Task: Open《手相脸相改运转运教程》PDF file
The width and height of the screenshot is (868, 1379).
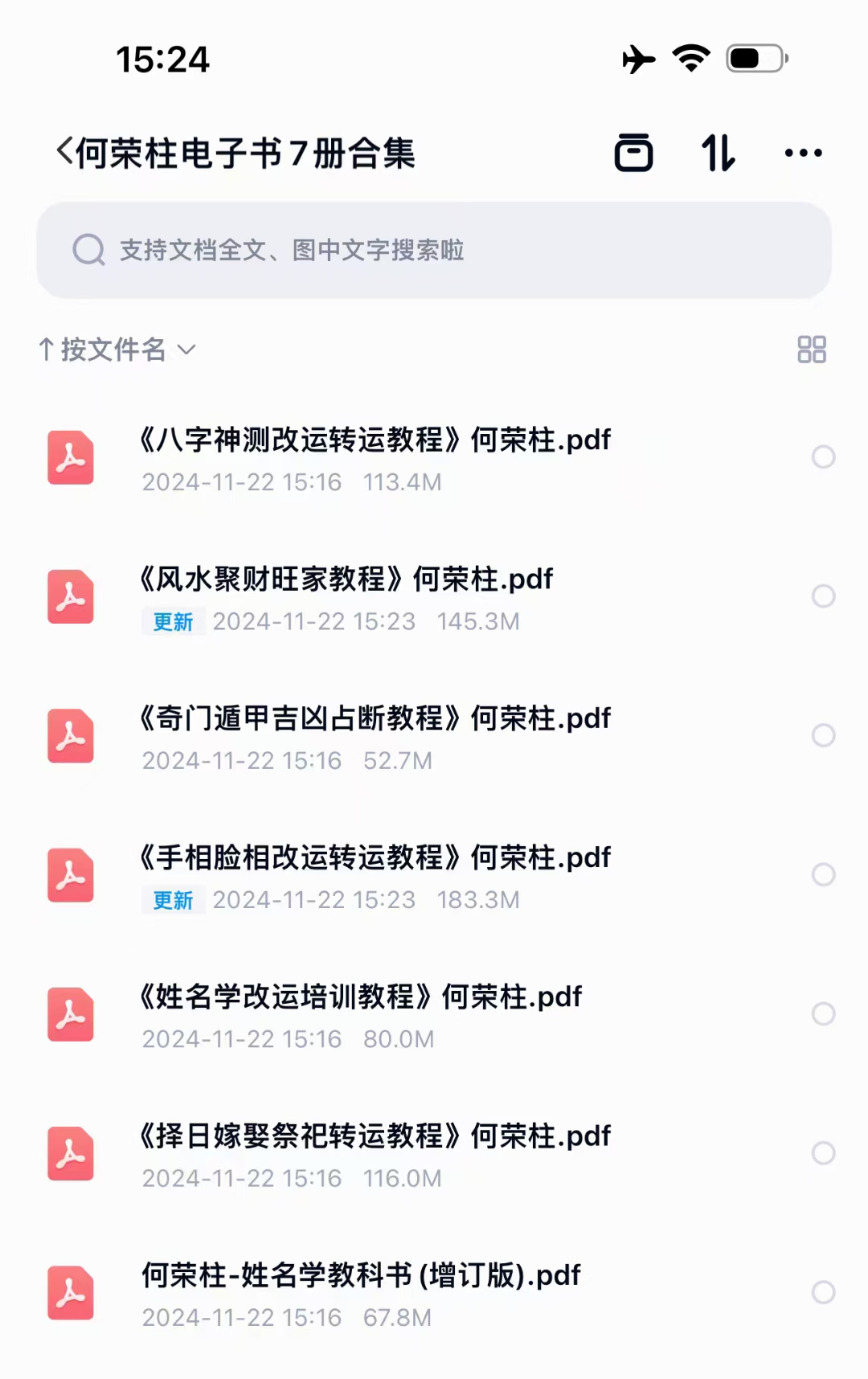Action: pyautogui.click(x=375, y=857)
